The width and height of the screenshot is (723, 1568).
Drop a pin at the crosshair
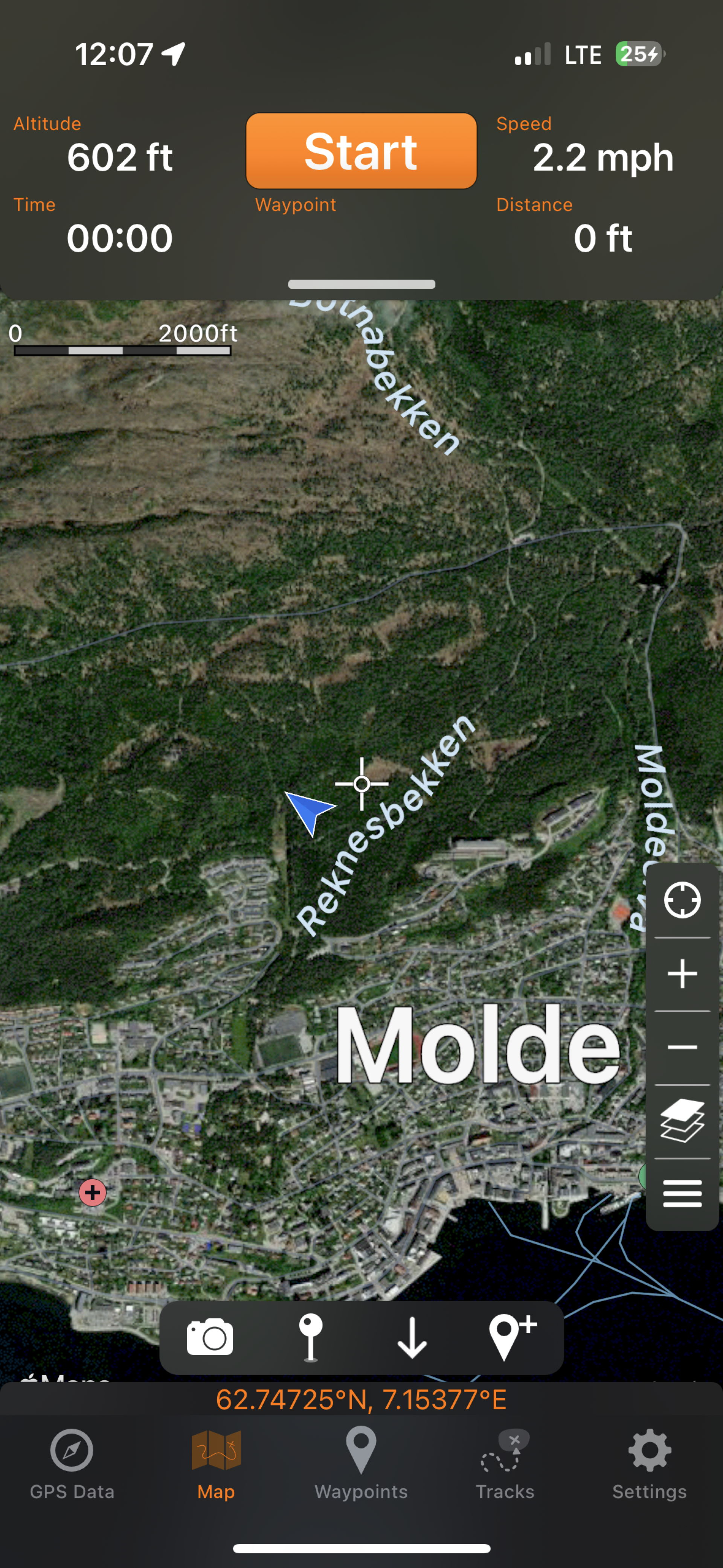coord(310,1337)
